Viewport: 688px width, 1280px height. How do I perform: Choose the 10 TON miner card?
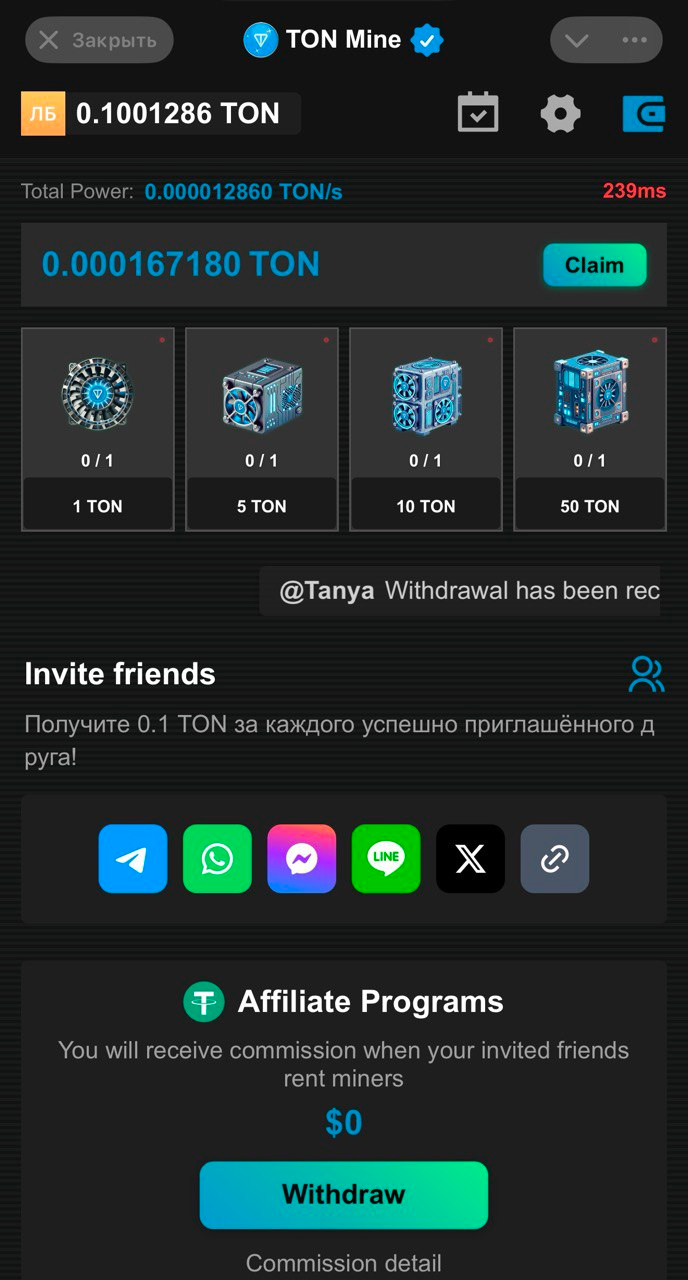click(426, 429)
